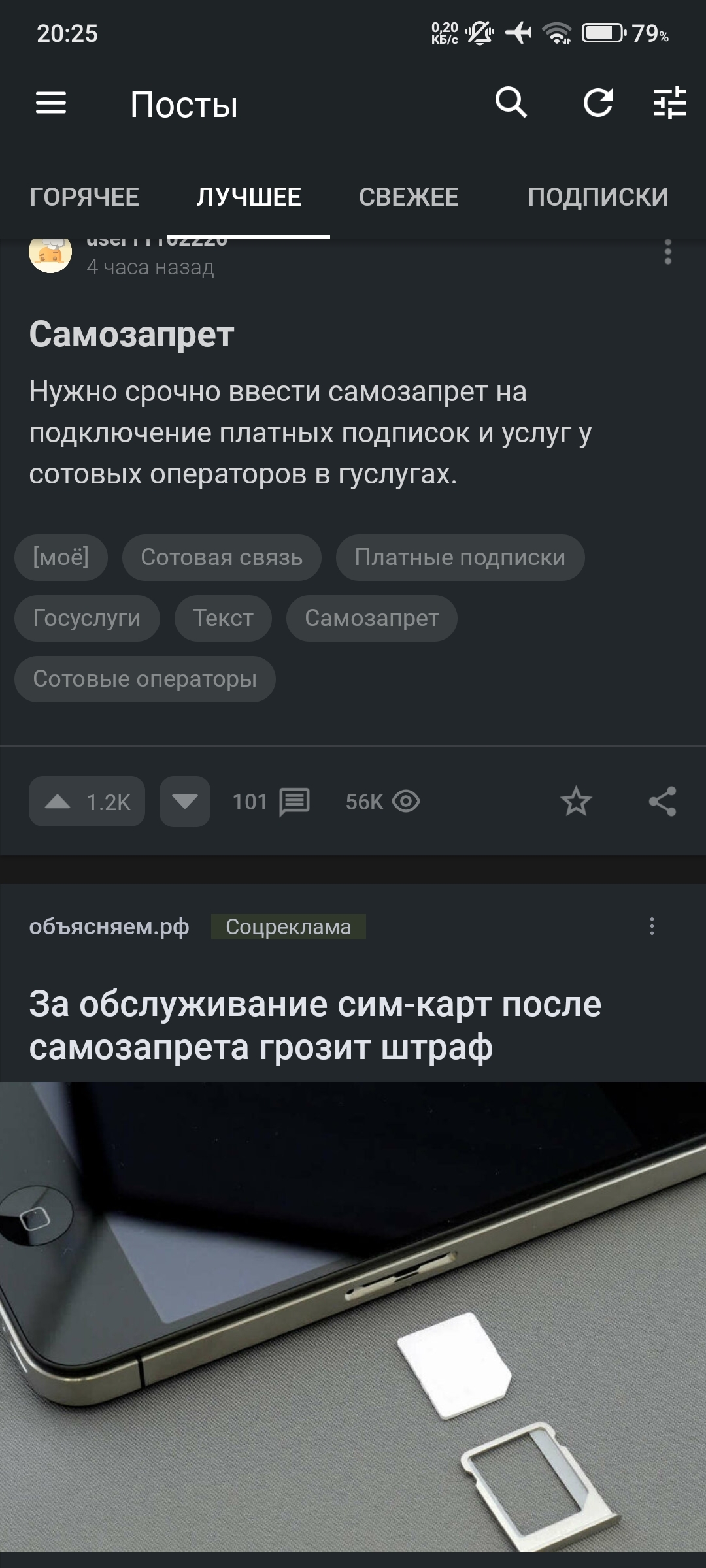Screen dimensions: 706x1568
Task: Open feed filter settings
Action: [x=669, y=103]
